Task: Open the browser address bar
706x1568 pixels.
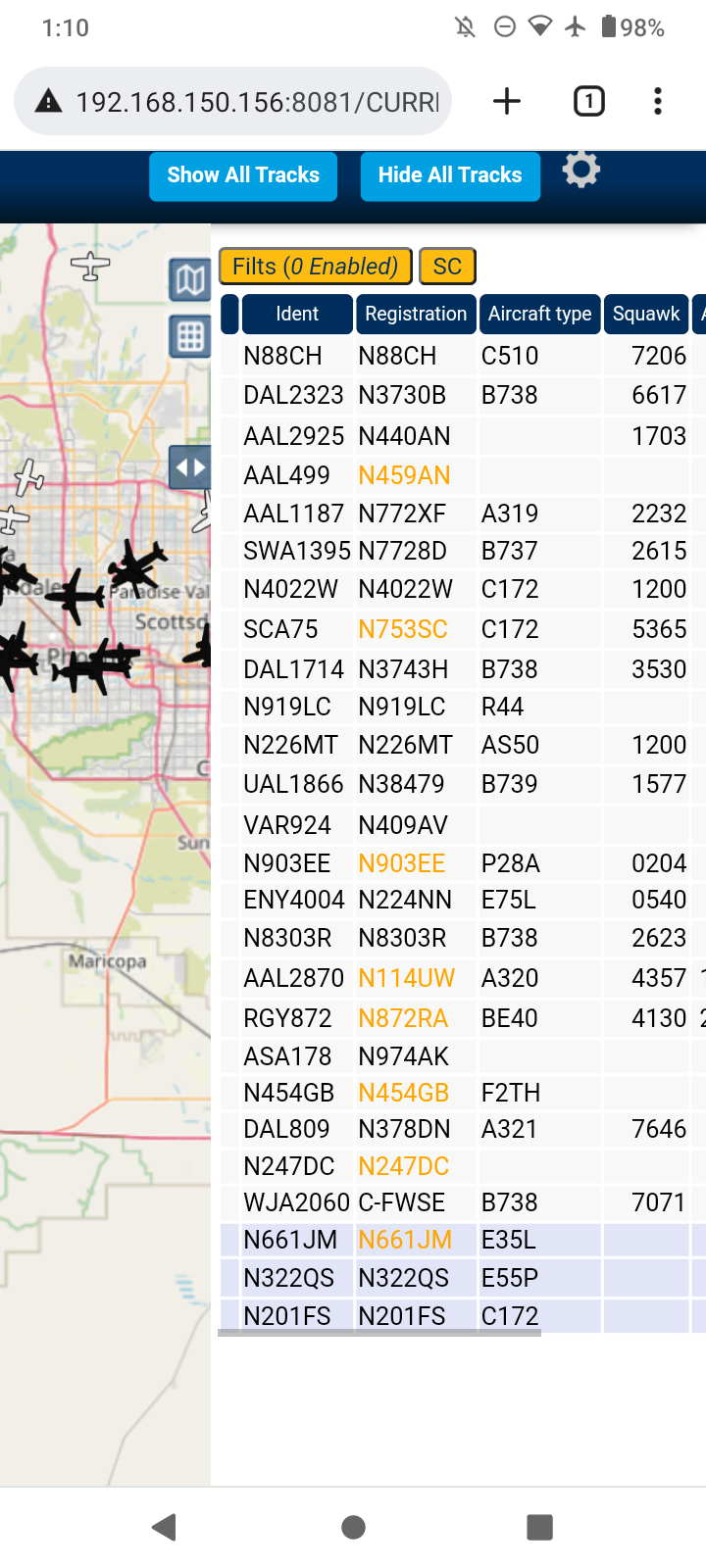Action: (x=232, y=101)
